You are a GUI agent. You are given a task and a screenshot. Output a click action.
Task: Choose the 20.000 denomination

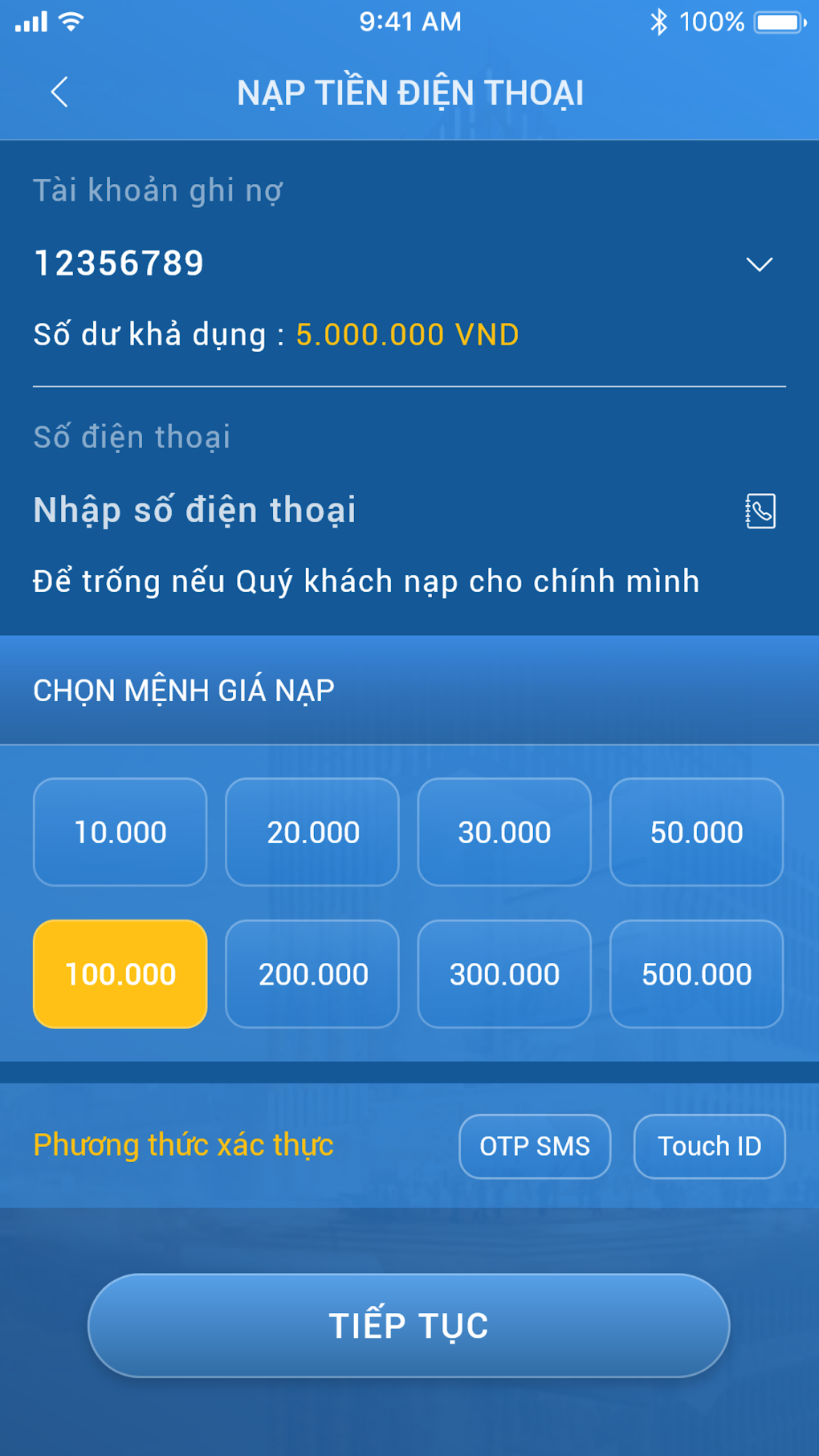pos(312,832)
